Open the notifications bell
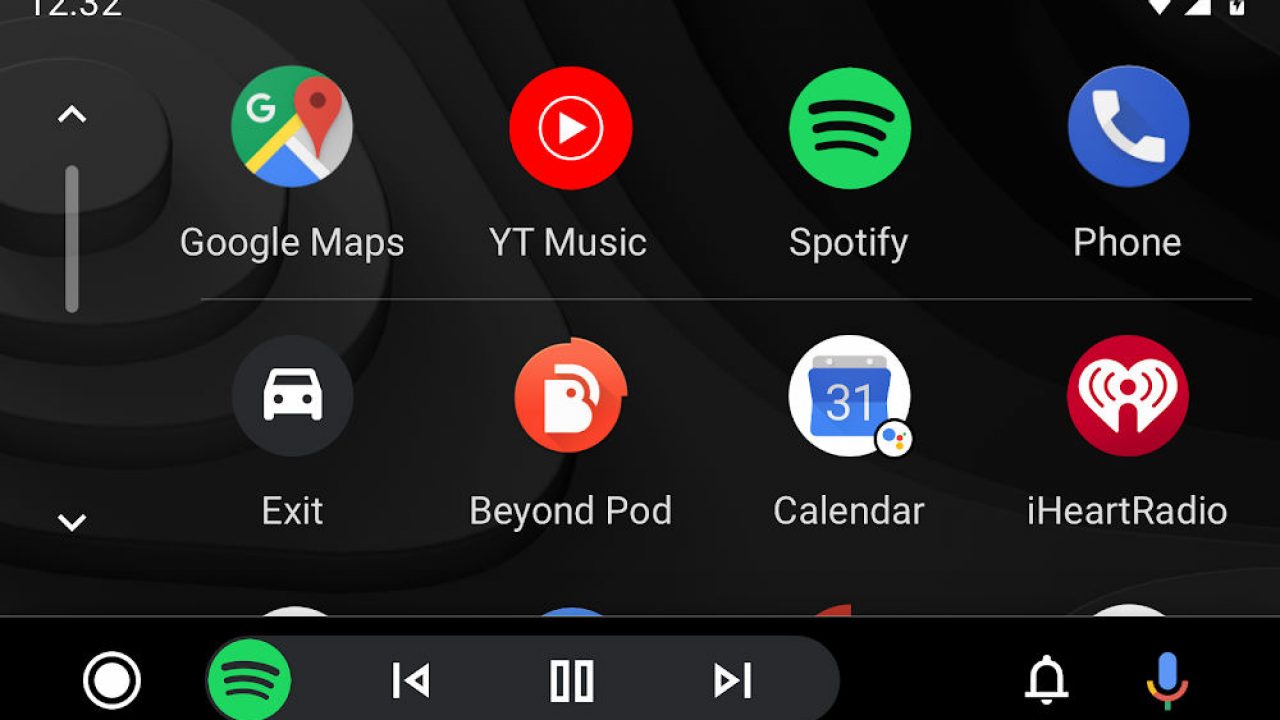The width and height of the screenshot is (1280, 720). point(1047,680)
